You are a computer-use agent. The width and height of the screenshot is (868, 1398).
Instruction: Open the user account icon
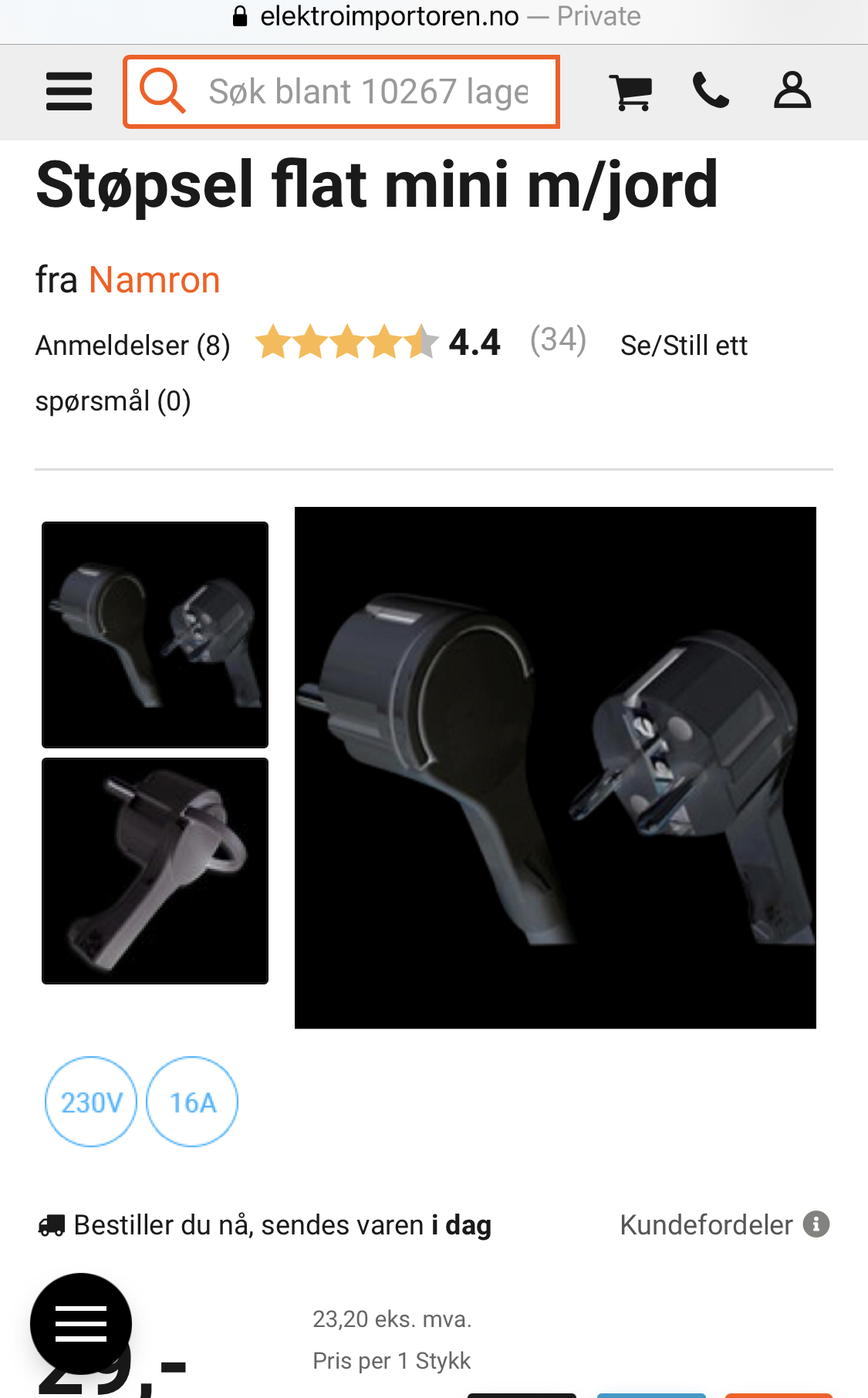792,90
